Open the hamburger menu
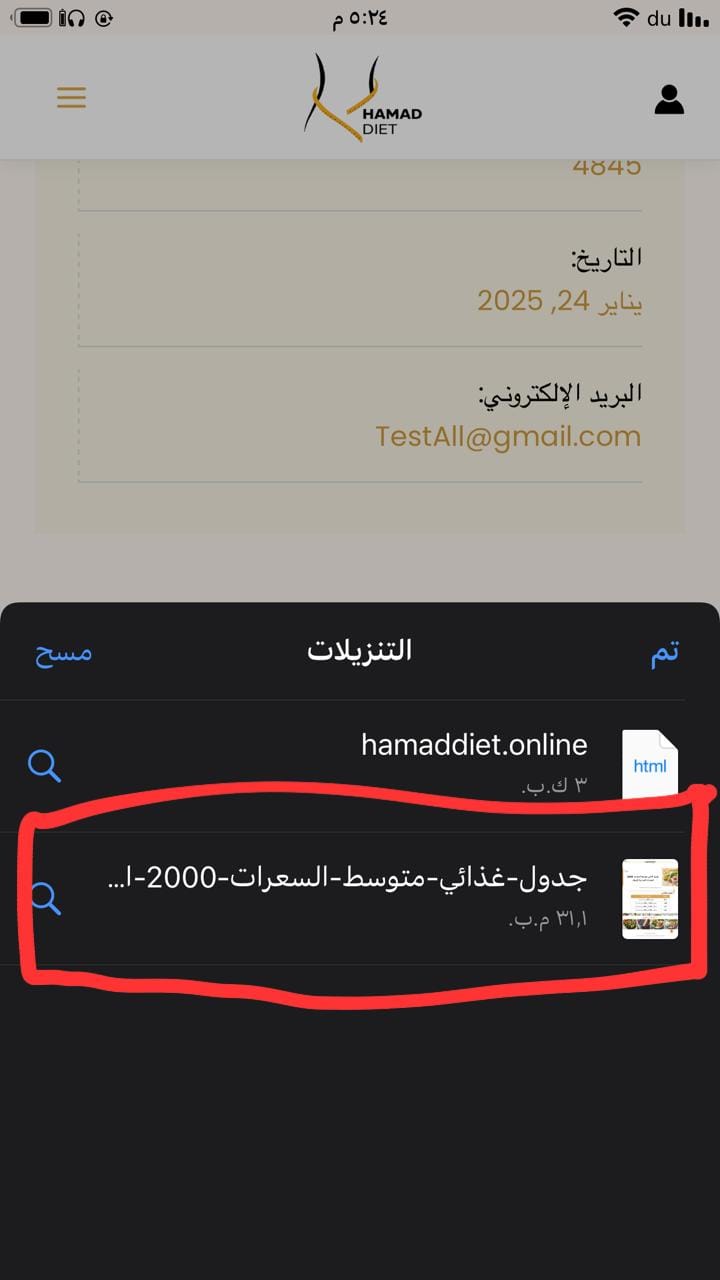The width and height of the screenshot is (720, 1280). click(x=71, y=97)
